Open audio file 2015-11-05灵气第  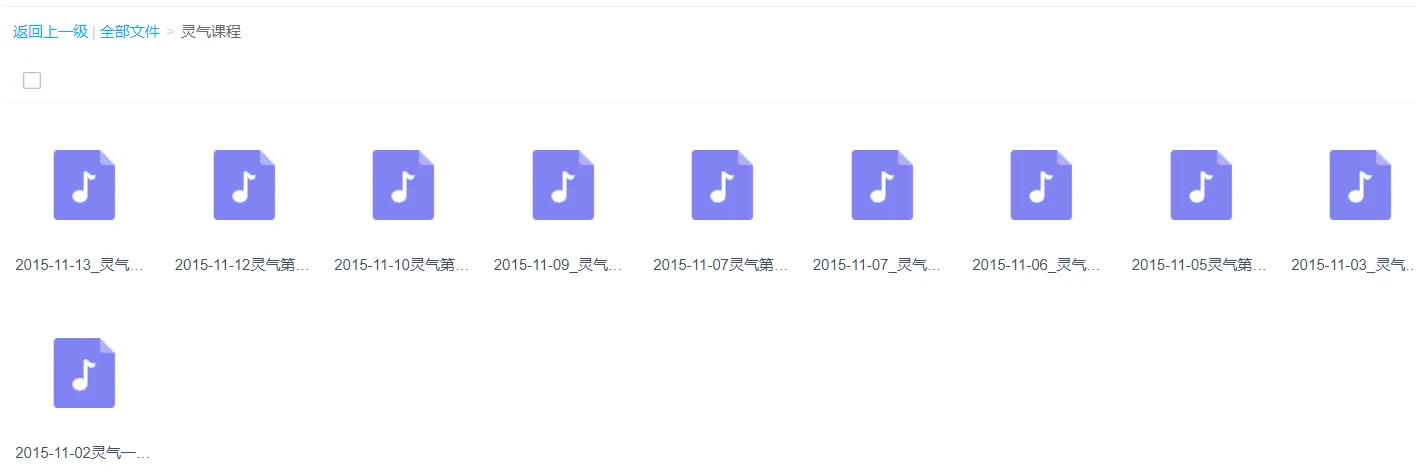click(x=1201, y=185)
